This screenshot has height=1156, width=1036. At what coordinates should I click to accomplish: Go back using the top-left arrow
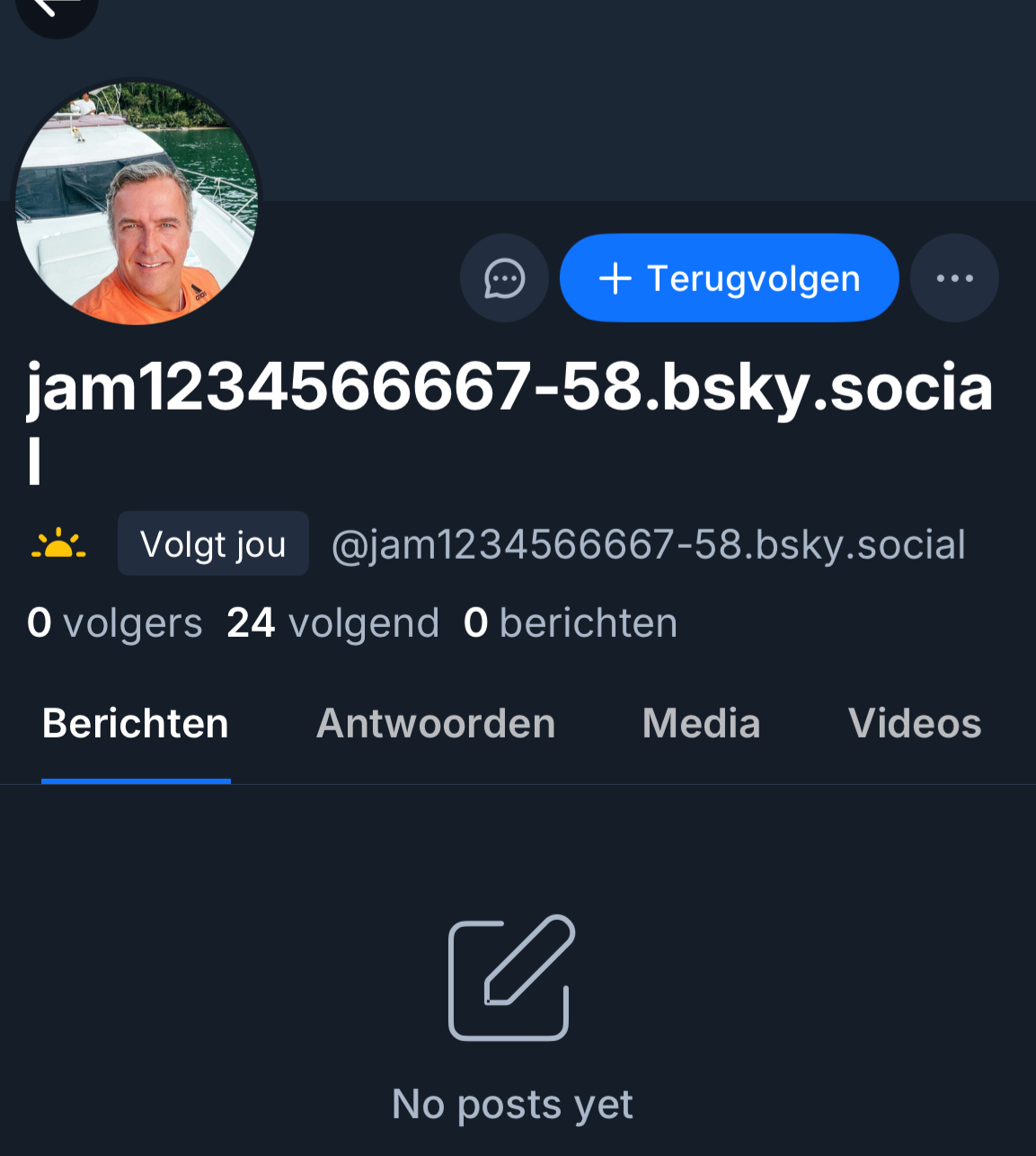coord(57,9)
